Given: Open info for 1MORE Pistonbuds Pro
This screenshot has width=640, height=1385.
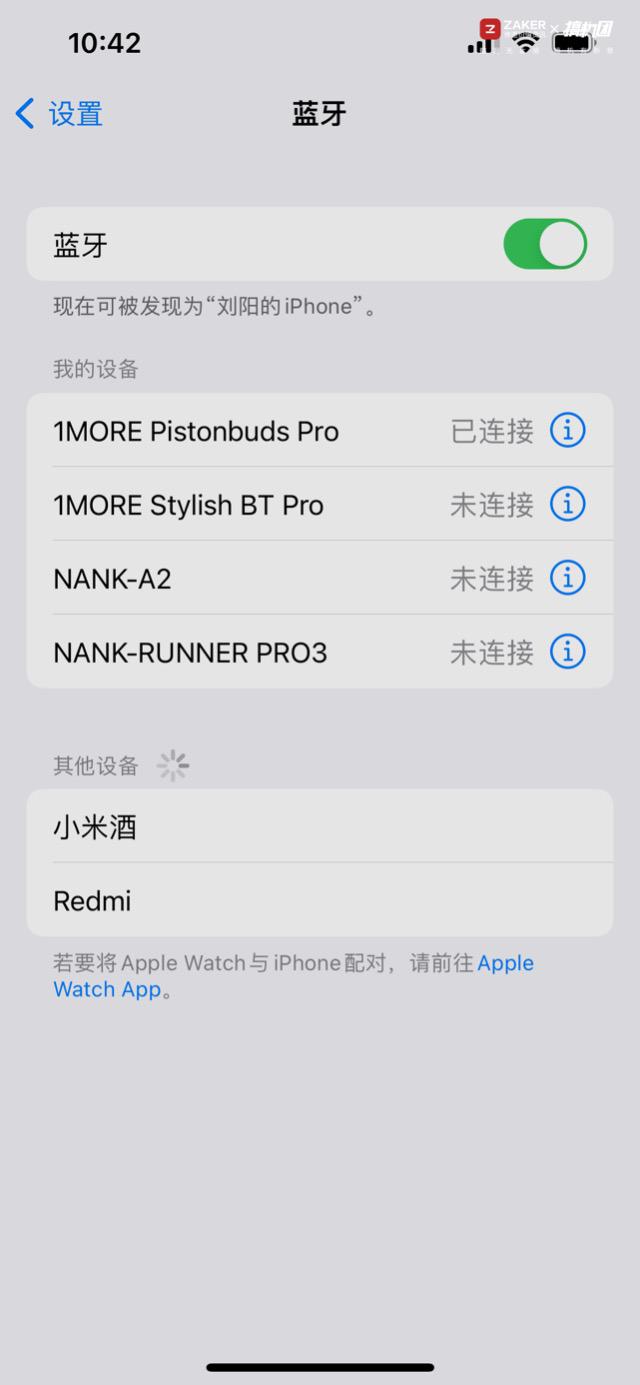Looking at the screenshot, I should pyautogui.click(x=567, y=431).
